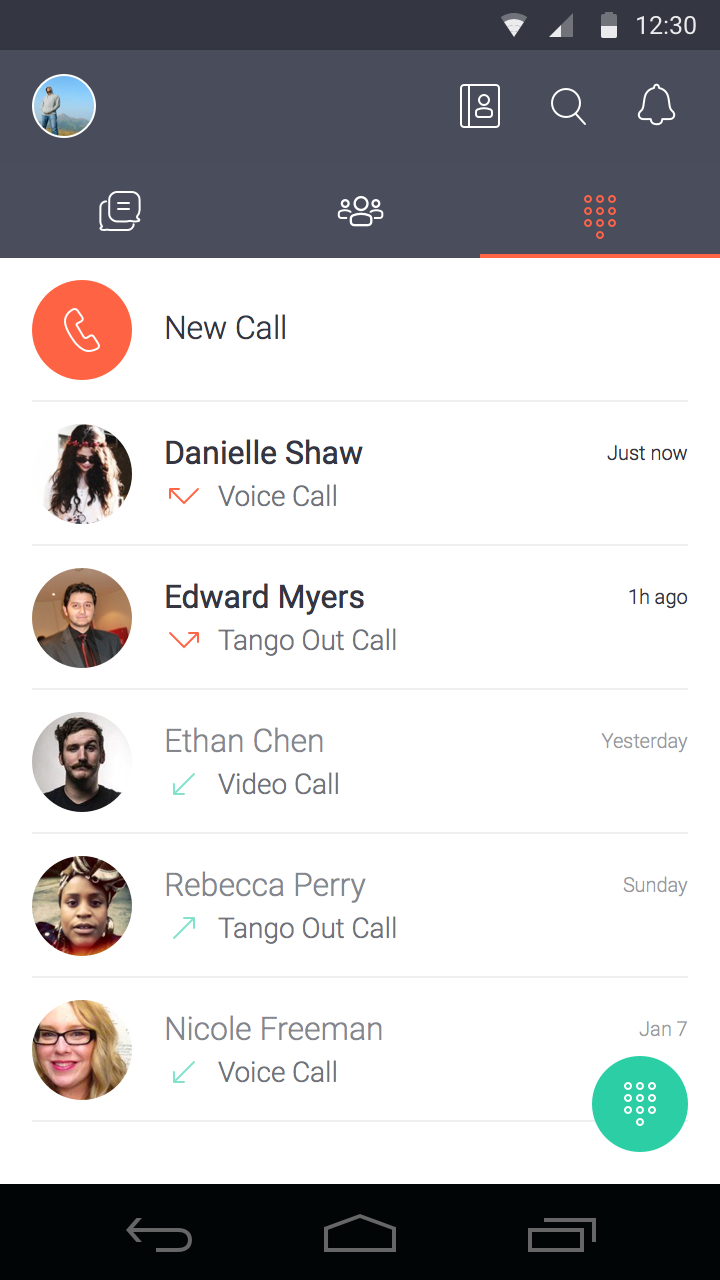Open the notifications bell

pyautogui.click(x=656, y=106)
